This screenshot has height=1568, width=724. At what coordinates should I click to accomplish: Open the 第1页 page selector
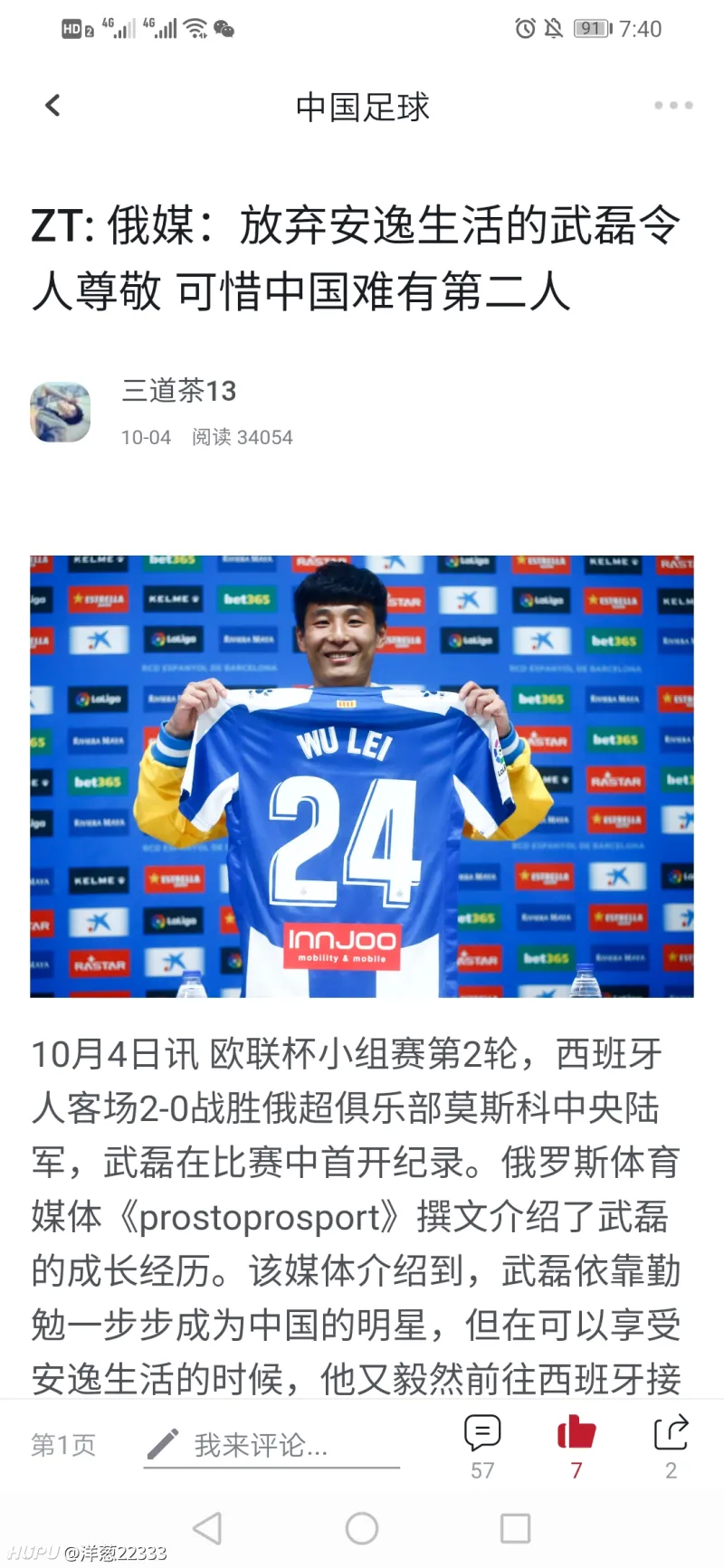point(63,1445)
